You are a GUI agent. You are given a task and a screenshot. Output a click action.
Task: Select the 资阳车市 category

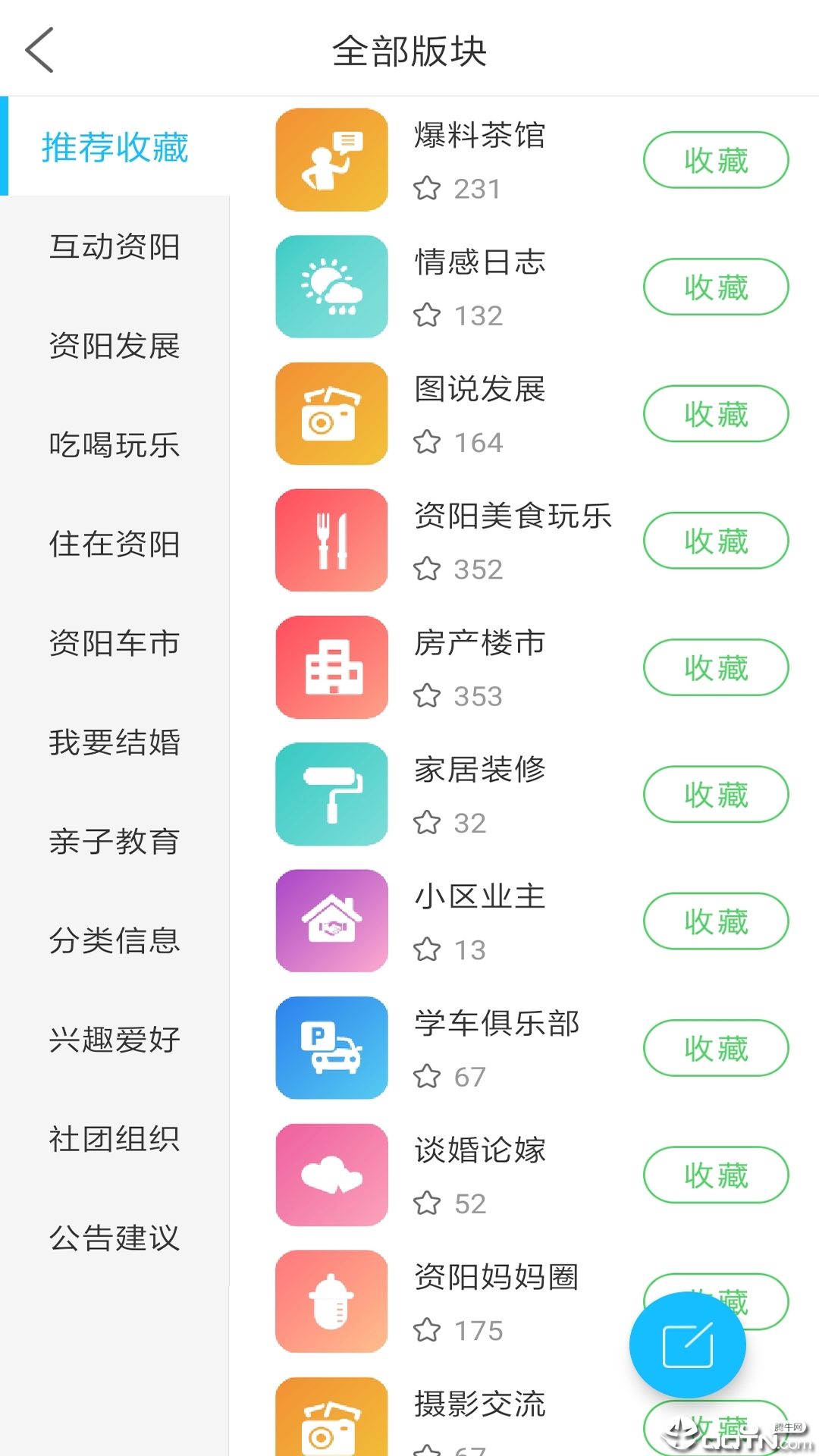coord(115,643)
